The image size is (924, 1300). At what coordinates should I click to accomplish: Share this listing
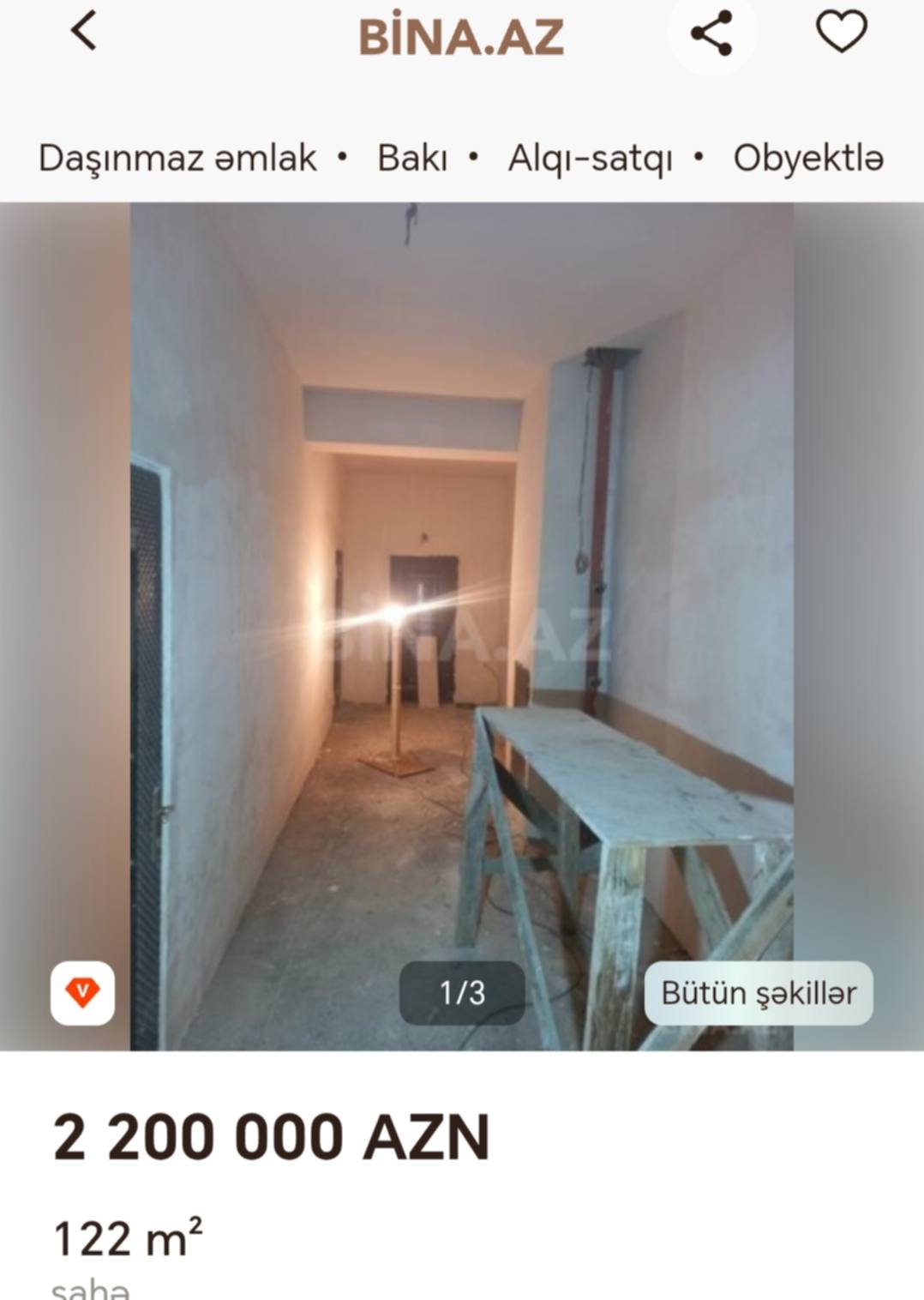[x=711, y=33]
